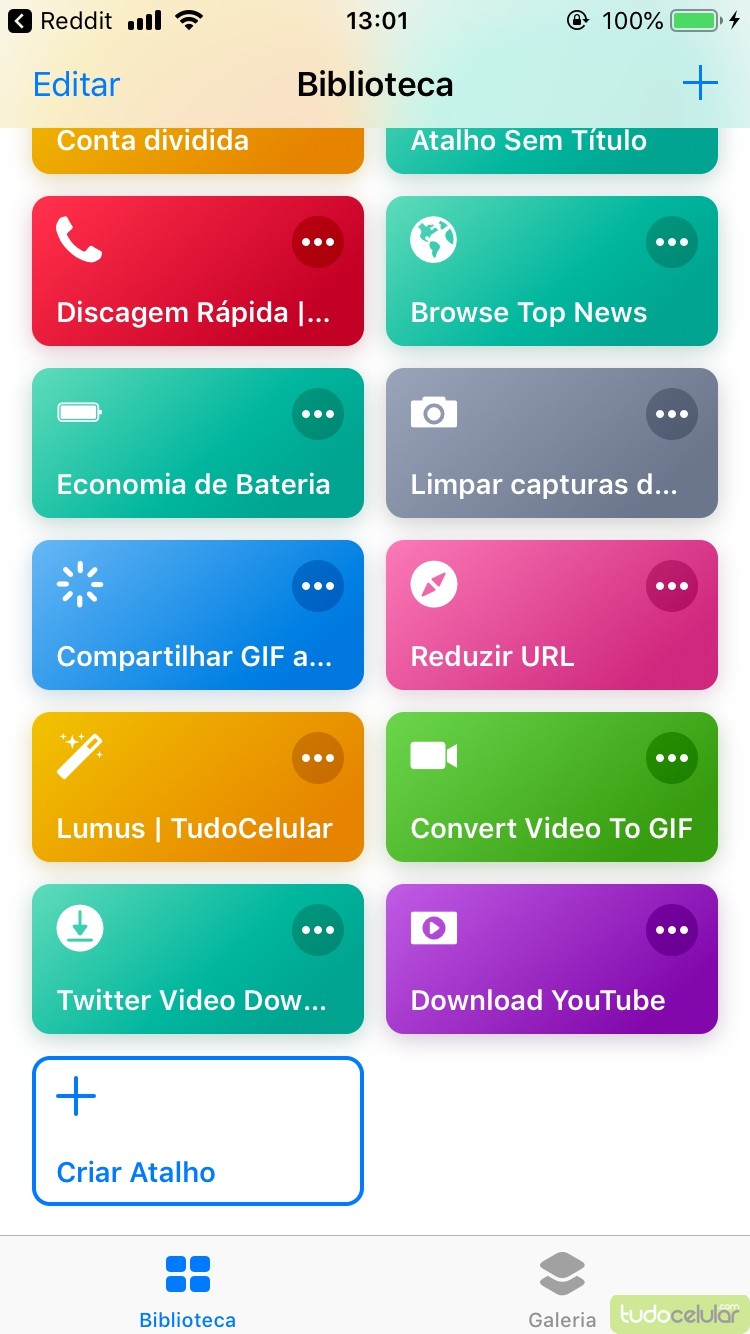Screen dimensions: 750x1334
Task: Open options for Reduzir URL
Action: [x=672, y=586]
